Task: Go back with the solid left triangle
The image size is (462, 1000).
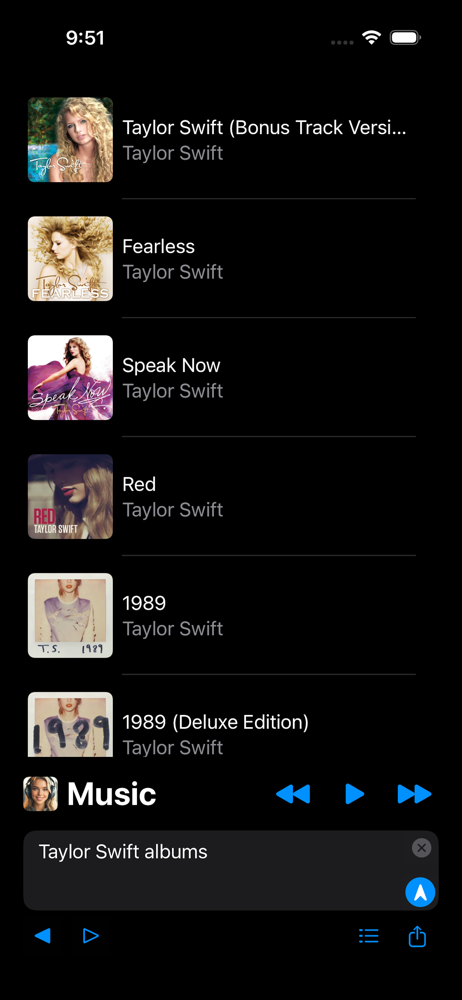Action: tap(42, 936)
